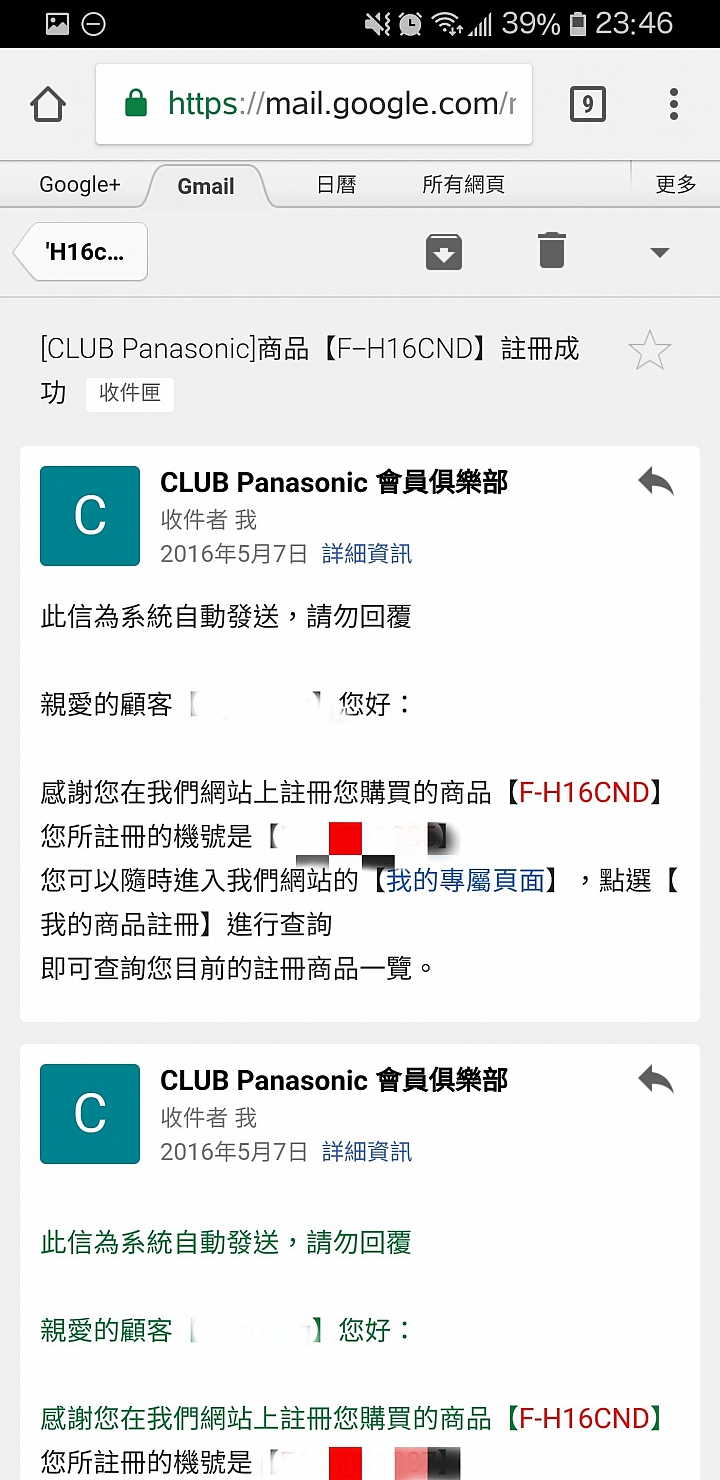Archive this email conversation

click(444, 252)
